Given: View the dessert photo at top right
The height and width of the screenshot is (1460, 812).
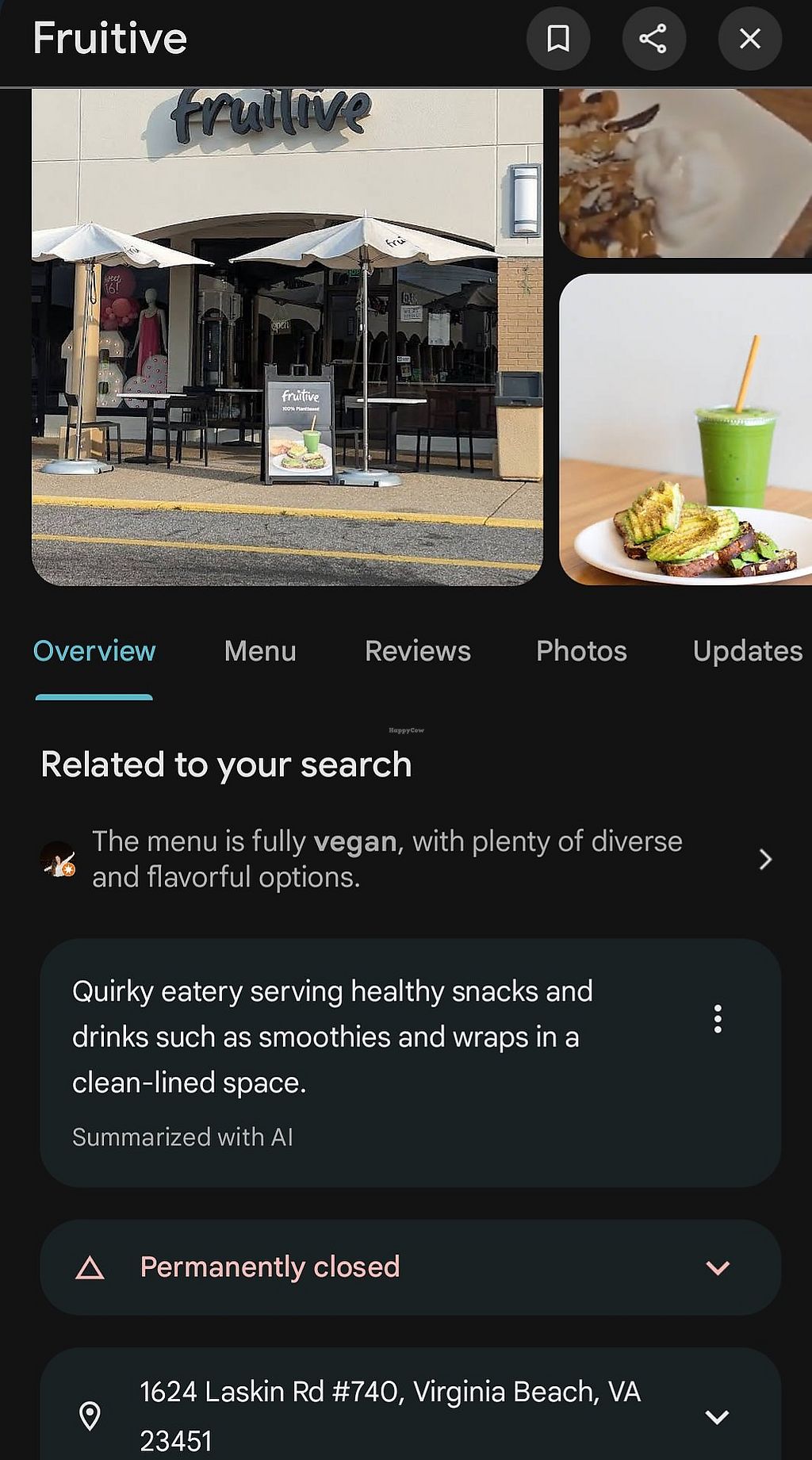Looking at the screenshot, I should [x=685, y=173].
